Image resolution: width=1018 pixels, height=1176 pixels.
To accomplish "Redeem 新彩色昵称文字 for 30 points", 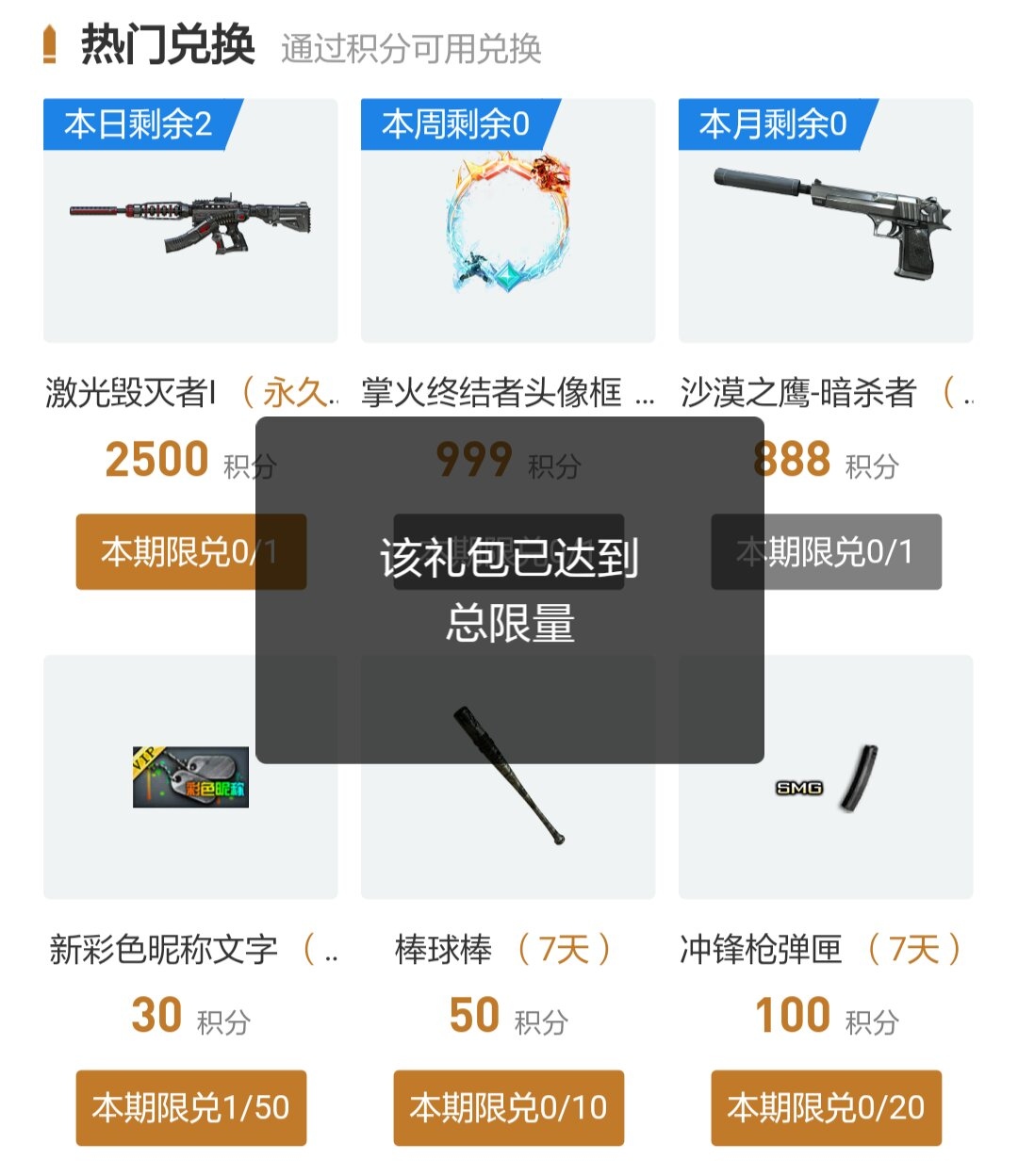I will [x=190, y=1107].
